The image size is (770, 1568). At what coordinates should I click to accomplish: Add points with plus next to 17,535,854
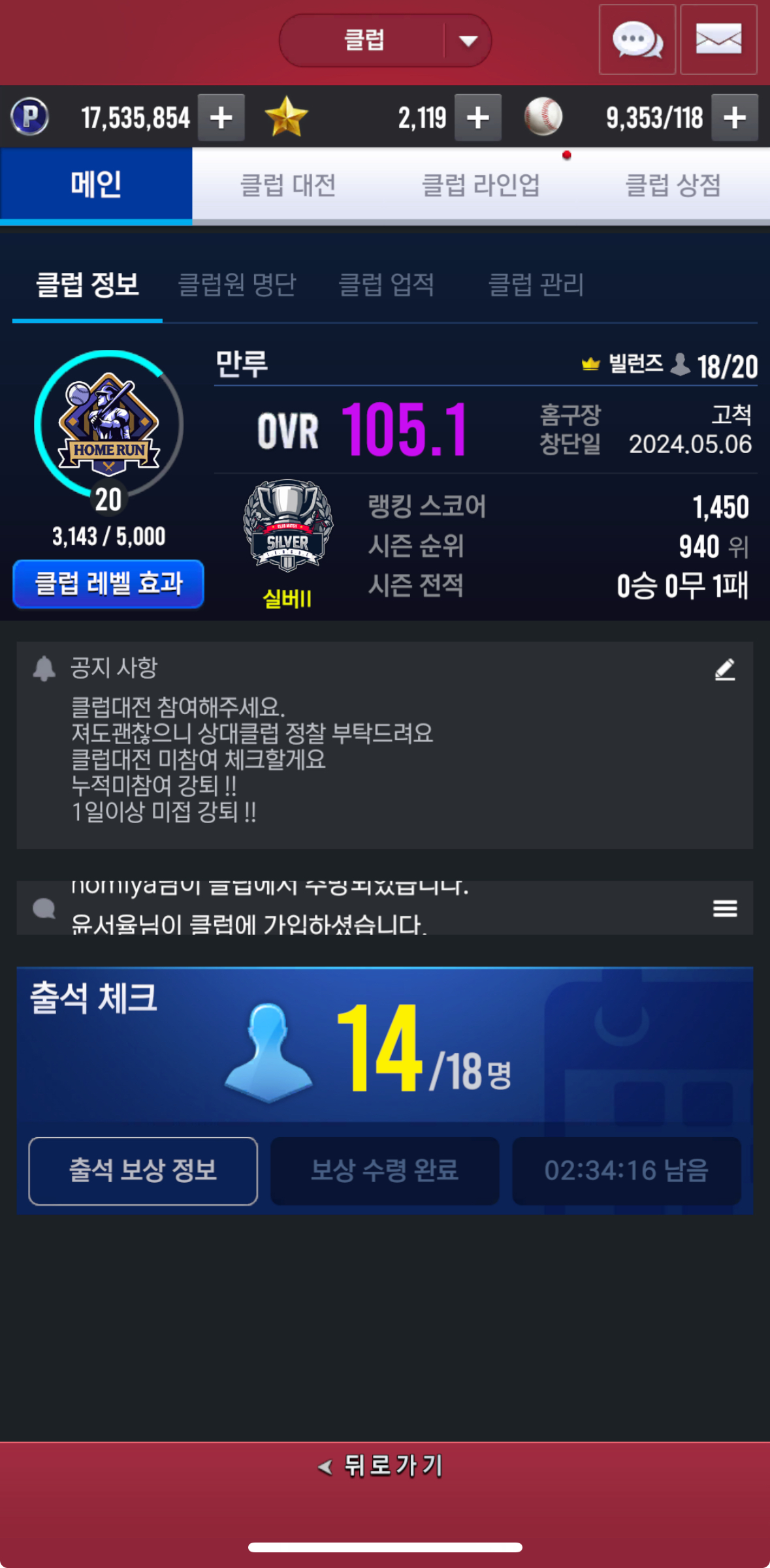coord(221,118)
